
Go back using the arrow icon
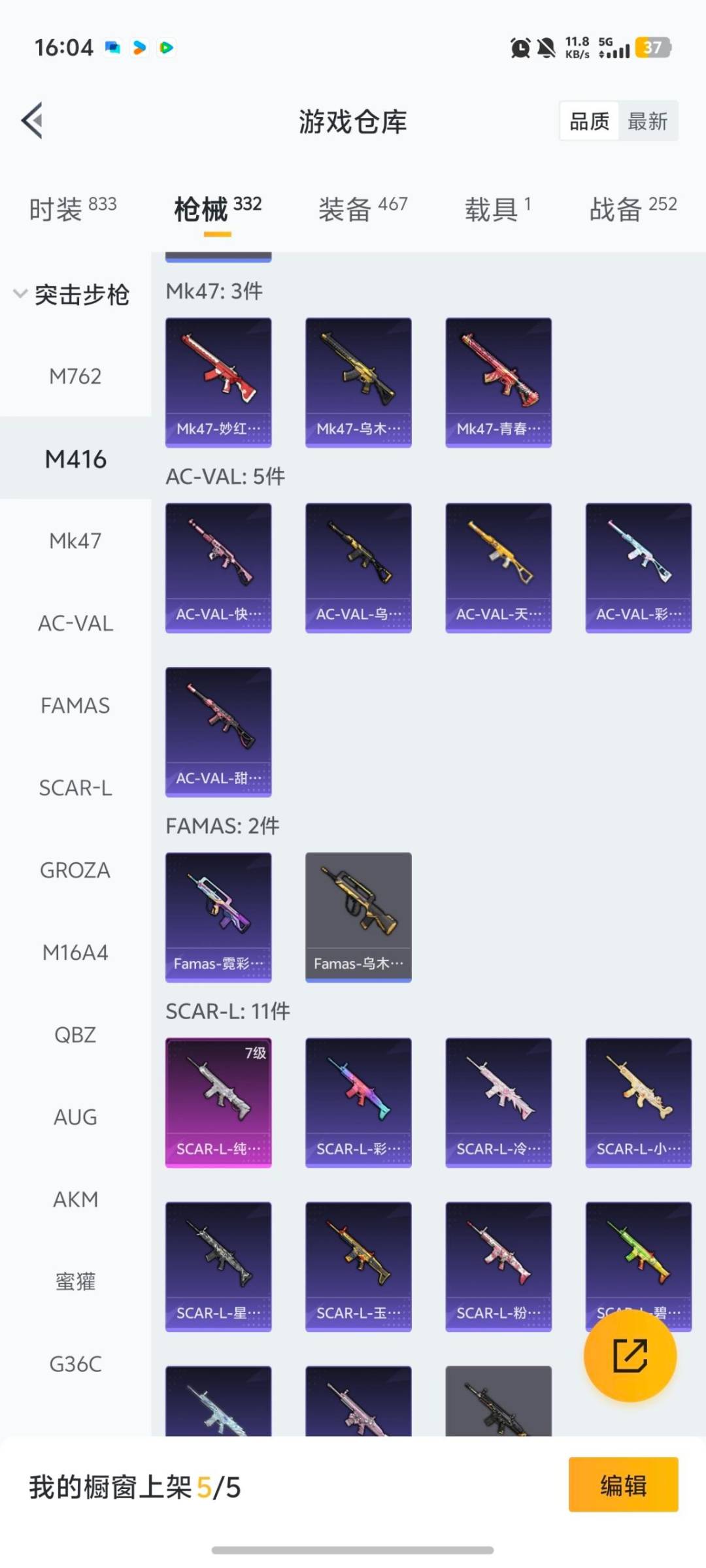pos(33,120)
